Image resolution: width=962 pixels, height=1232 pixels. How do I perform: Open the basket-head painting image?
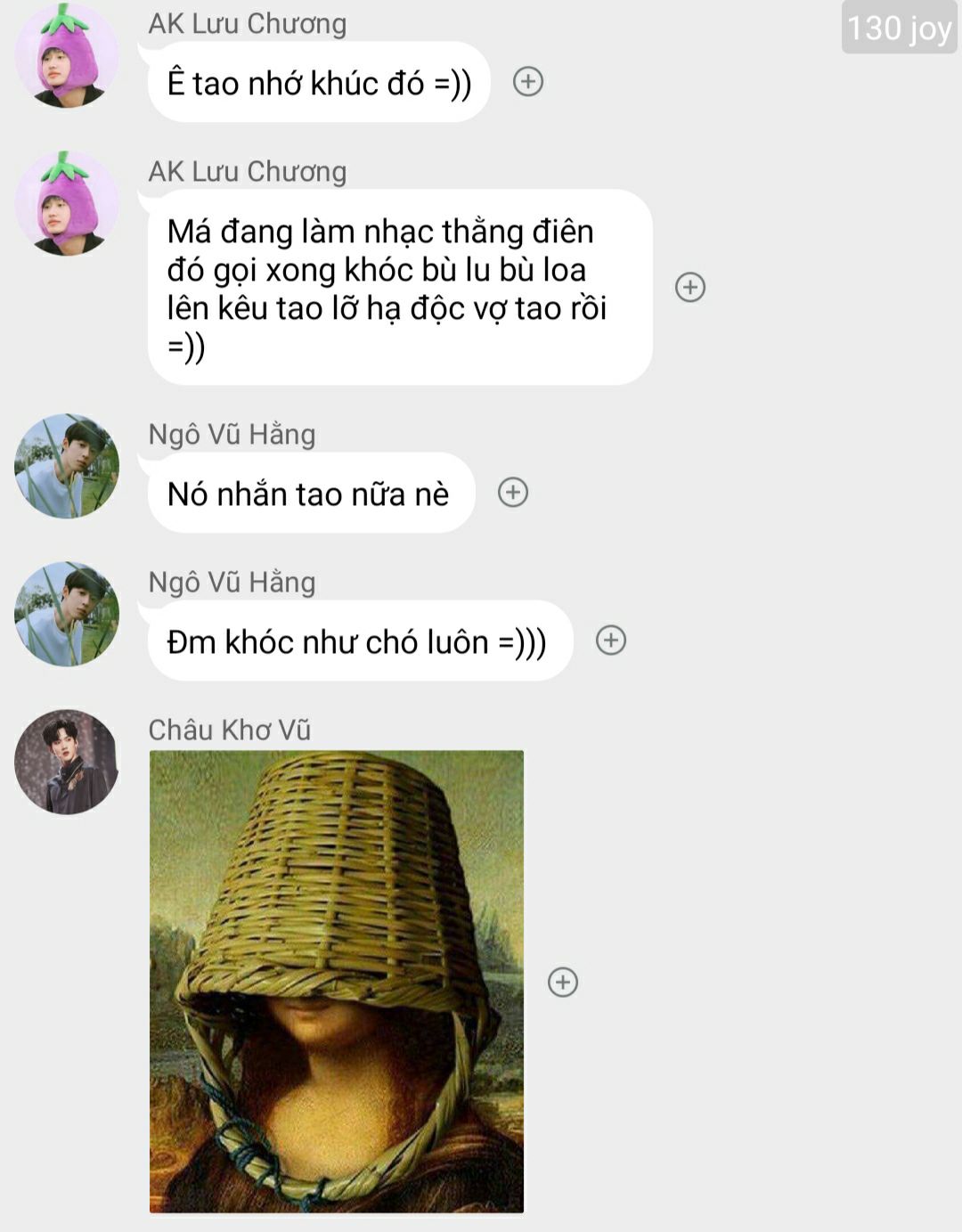337,981
